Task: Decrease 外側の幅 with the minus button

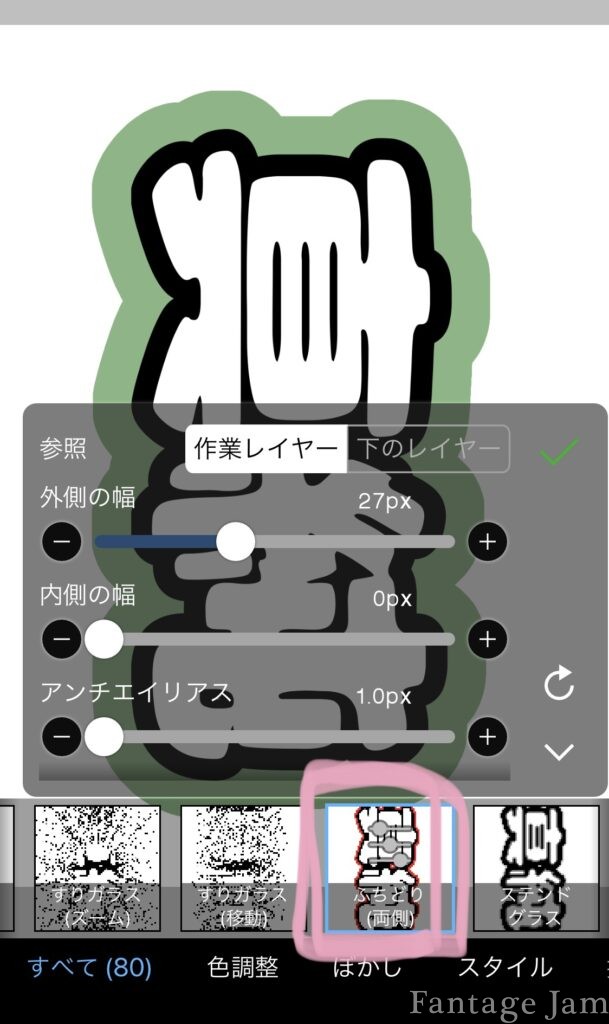Action: (x=62, y=542)
